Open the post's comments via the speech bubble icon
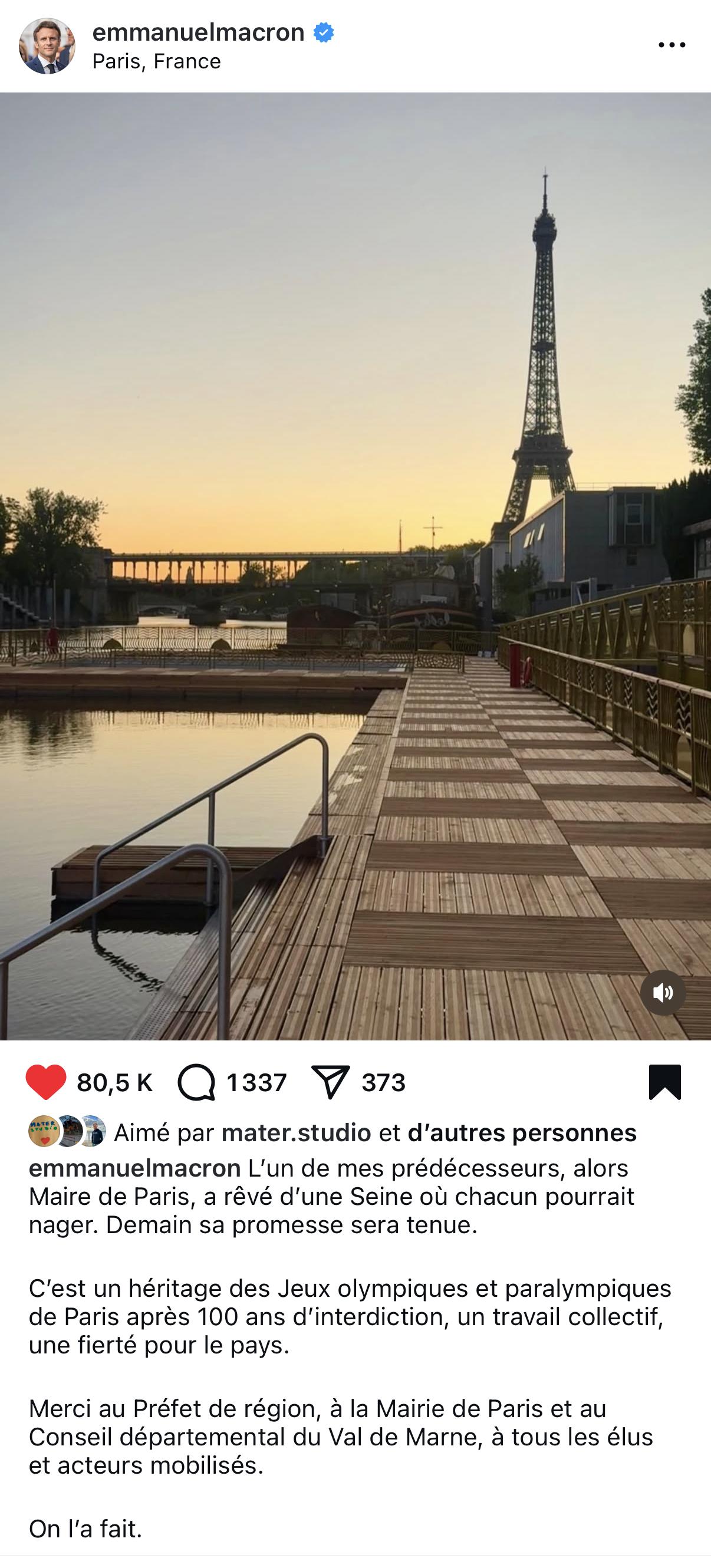Viewport: 711px width, 1568px height. [197, 1082]
